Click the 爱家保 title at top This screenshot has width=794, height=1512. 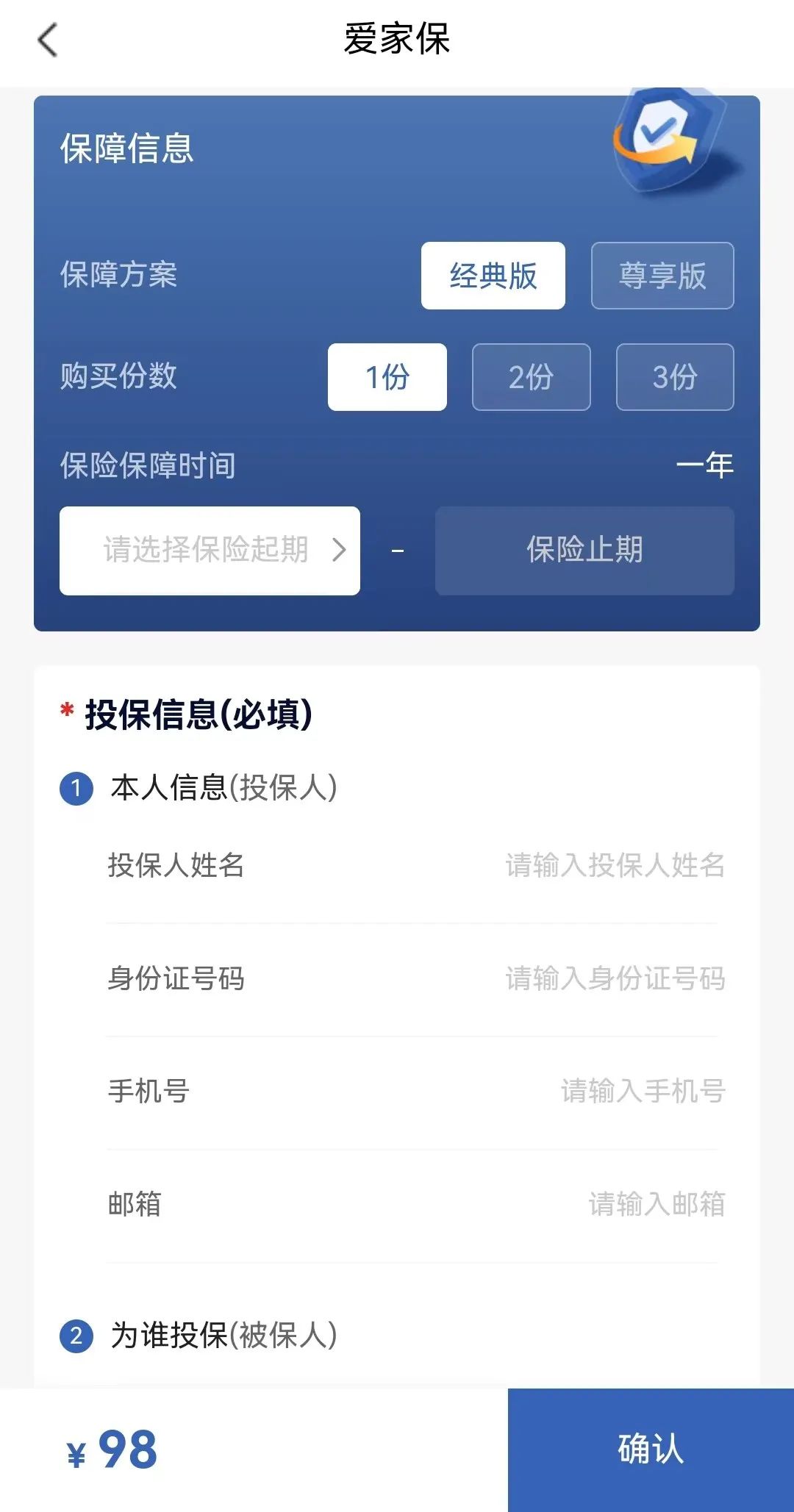pyautogui.click(x=396, y=40)
